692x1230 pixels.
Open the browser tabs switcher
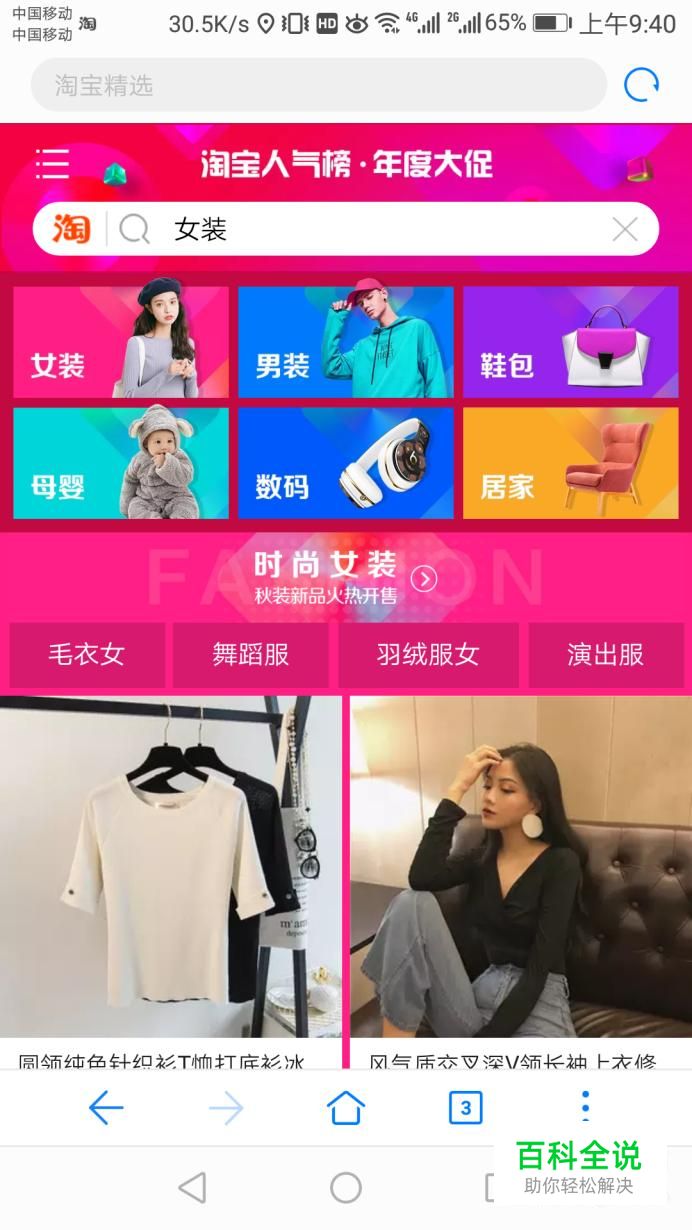coord(465,1107)
